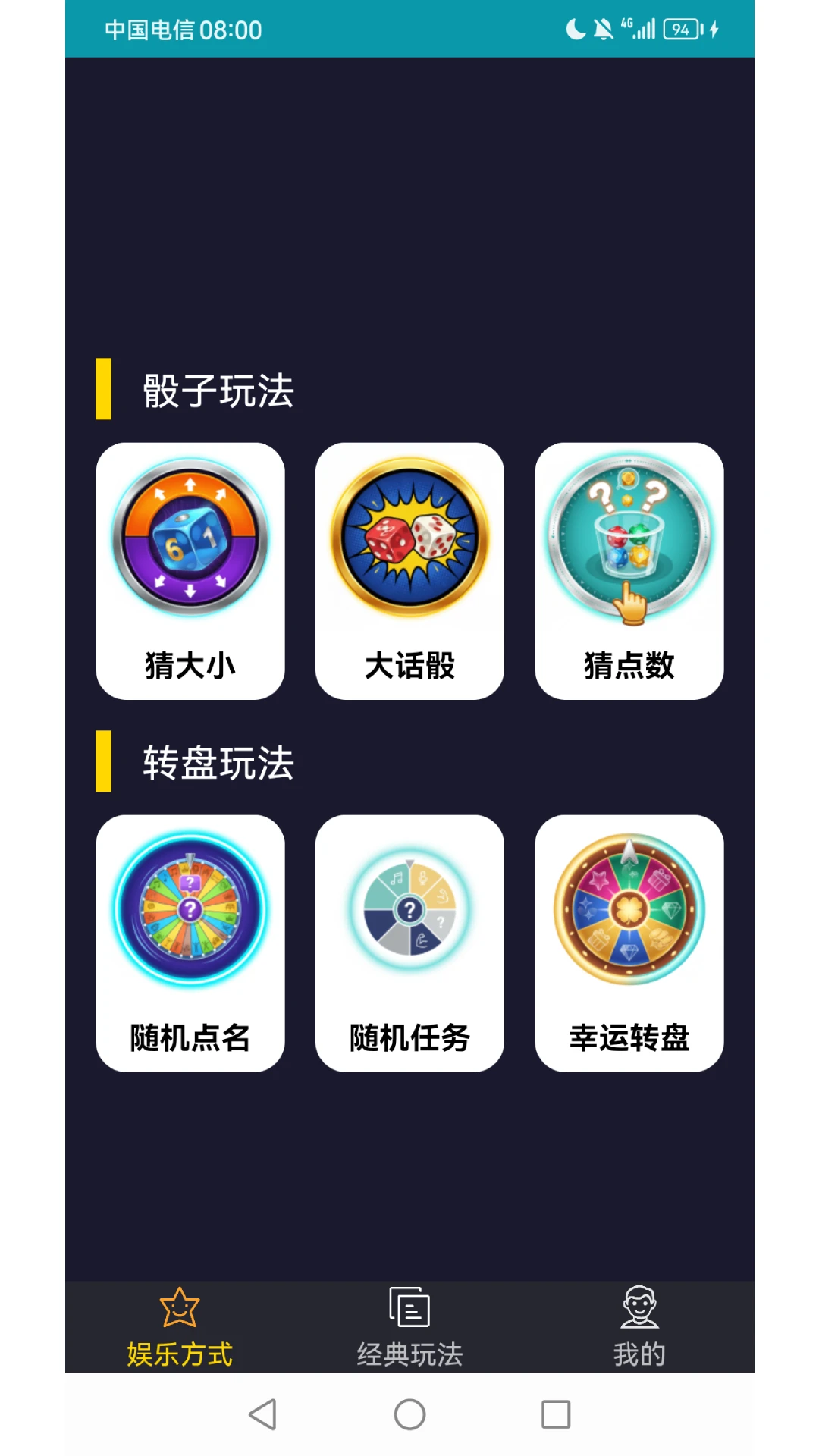This screenshot has width=819, height=1456.
Task: Tap the 骰子玩法 section header
Action: tap(218, 389)
